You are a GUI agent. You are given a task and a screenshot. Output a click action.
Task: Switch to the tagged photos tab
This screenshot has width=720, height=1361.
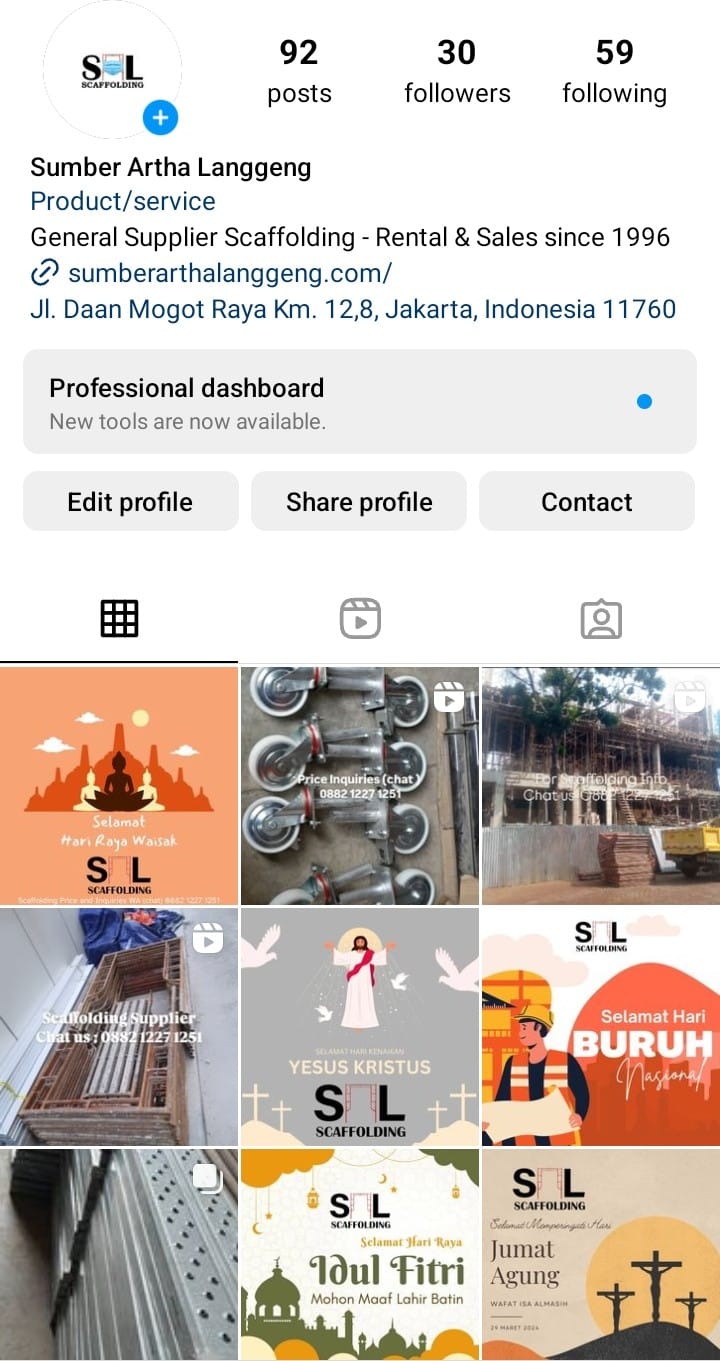pyautogui.click(x=601, y=619)
